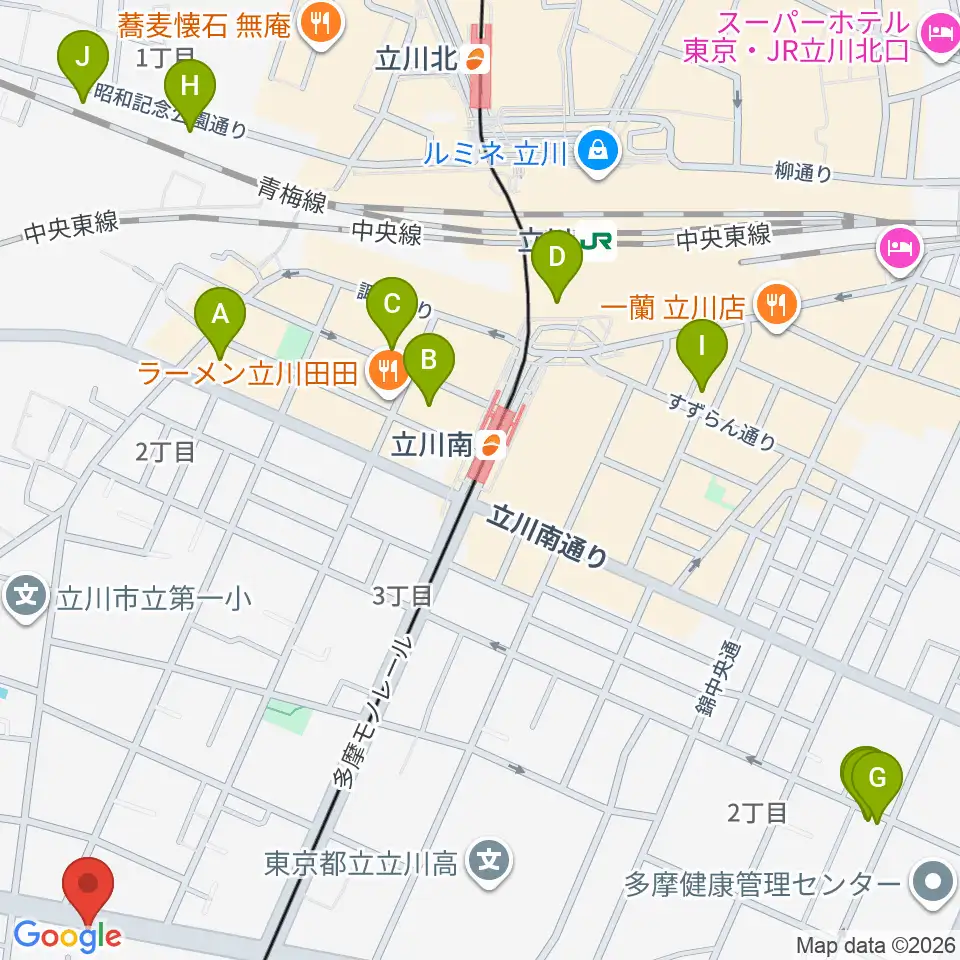
Task: Select the 立川南 monorail station icon
Action: tap(492, 444)
